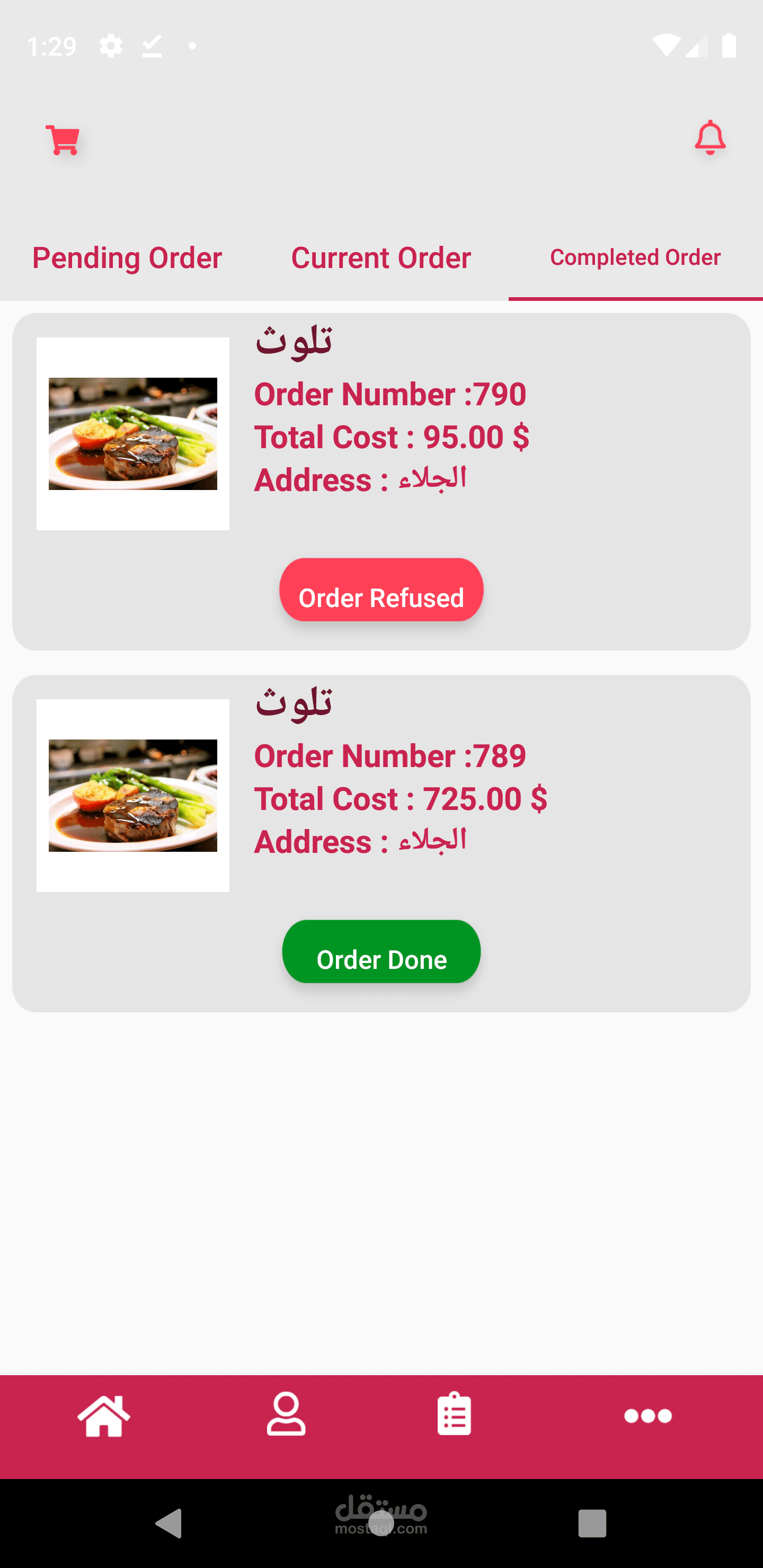
Task: Open the more options tab
Action: point(648,1416)
